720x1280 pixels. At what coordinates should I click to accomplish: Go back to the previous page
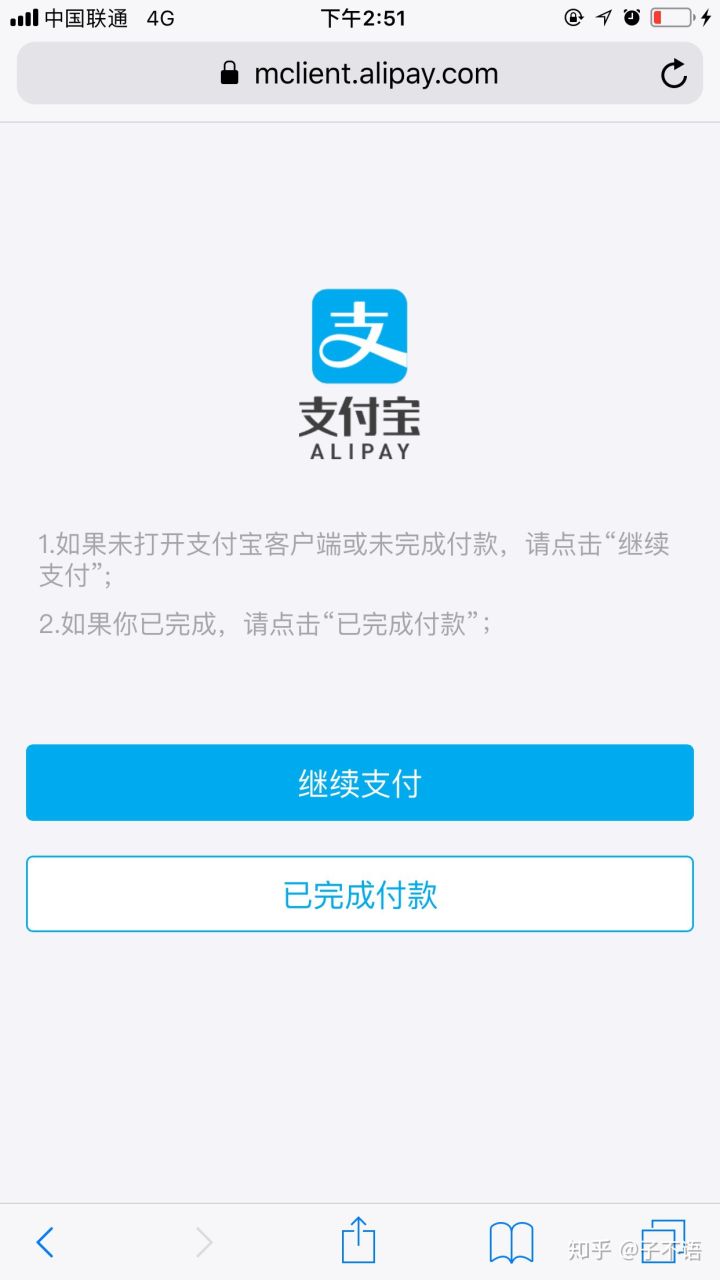tap(45, 1242)
